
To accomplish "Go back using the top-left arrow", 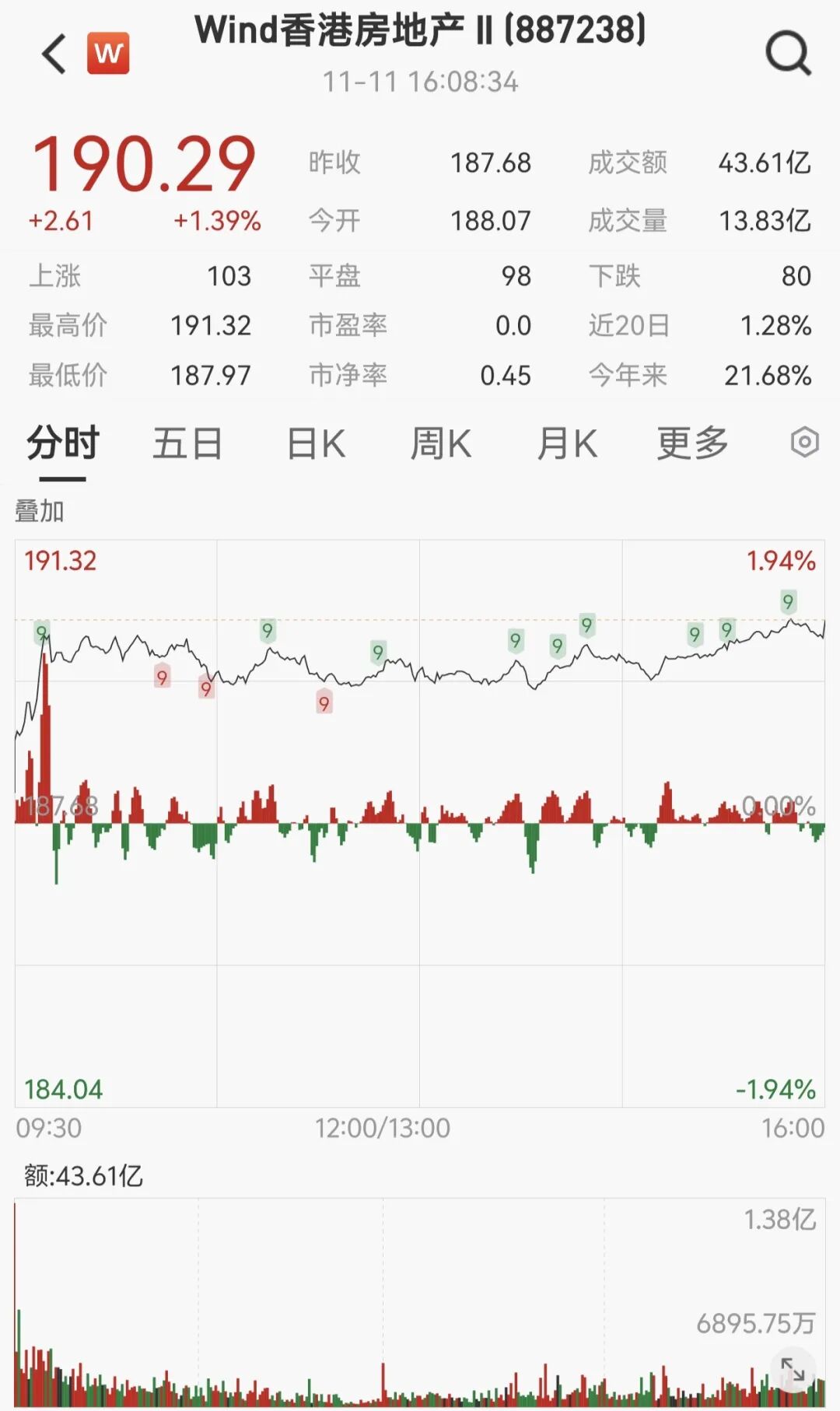I will (x=54, y=54).
